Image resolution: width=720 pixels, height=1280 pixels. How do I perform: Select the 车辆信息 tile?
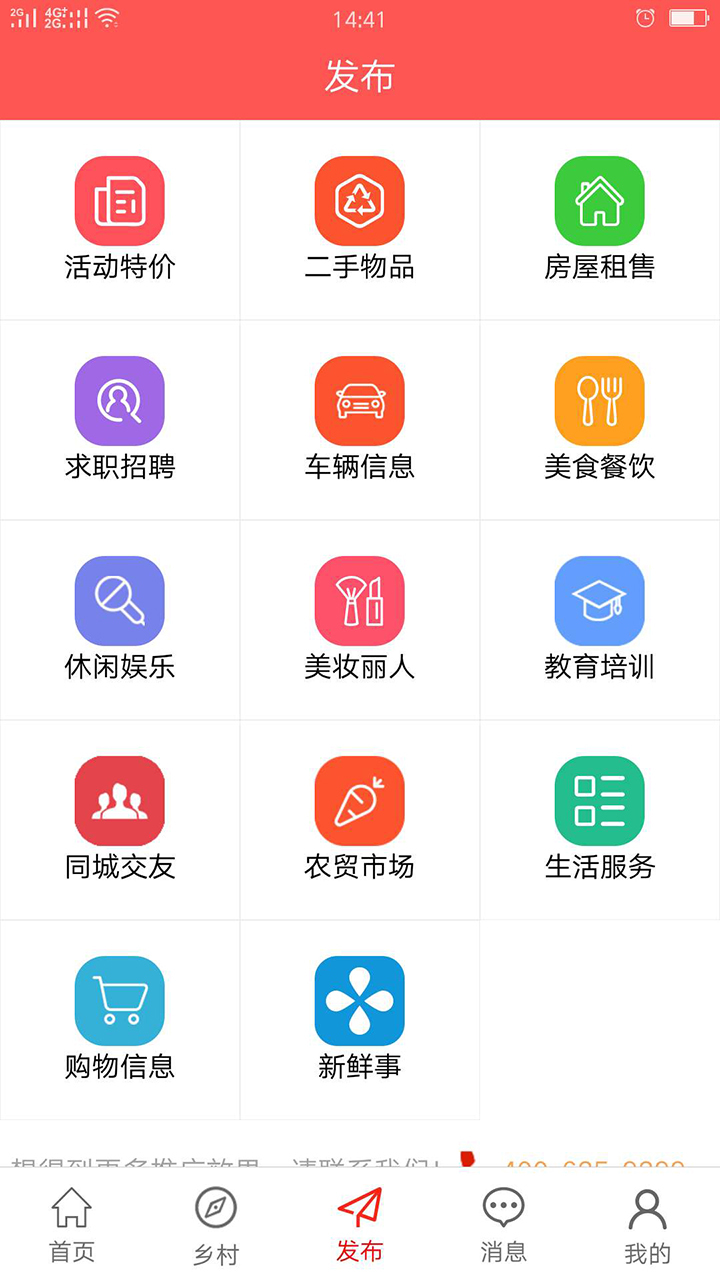(360, 420)
